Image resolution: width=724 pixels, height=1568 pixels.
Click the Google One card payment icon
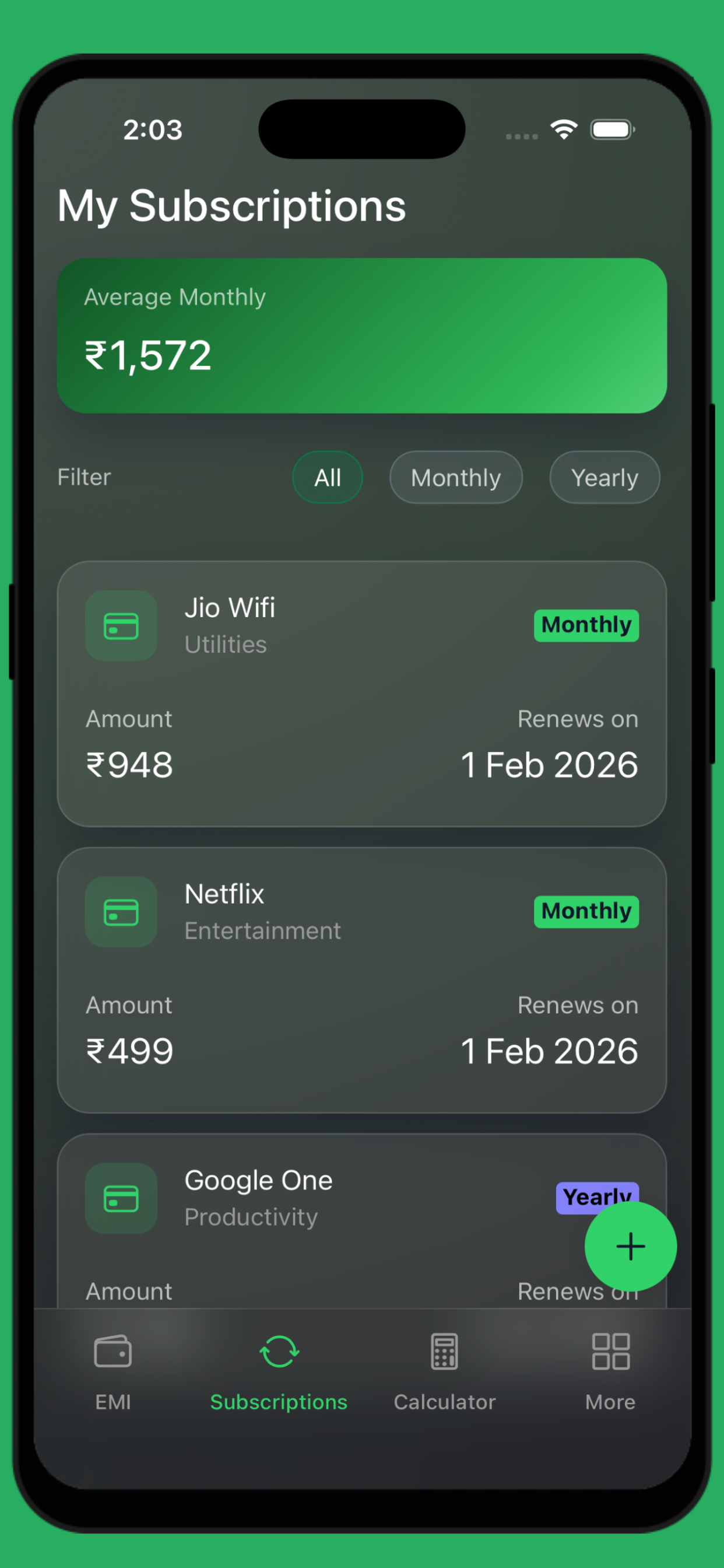121,1199
